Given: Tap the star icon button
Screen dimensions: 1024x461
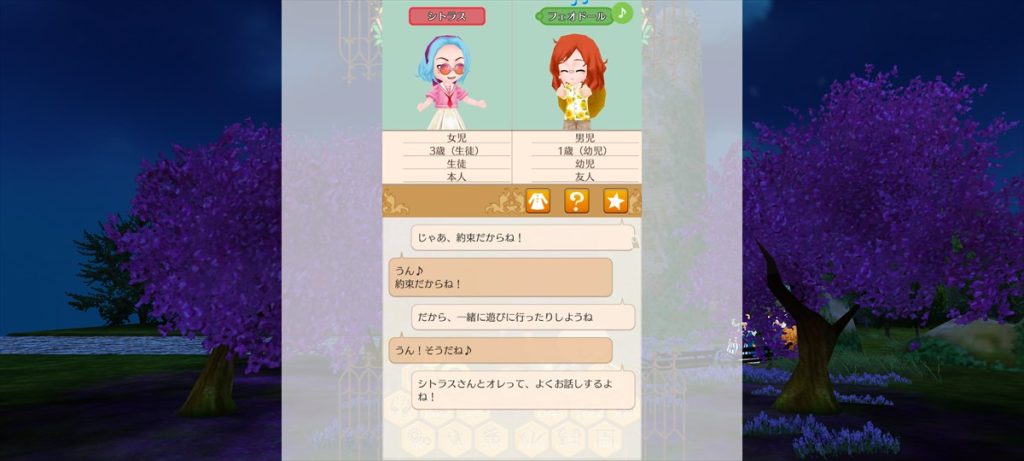Looking at the screenshot, I should point(614,201).
